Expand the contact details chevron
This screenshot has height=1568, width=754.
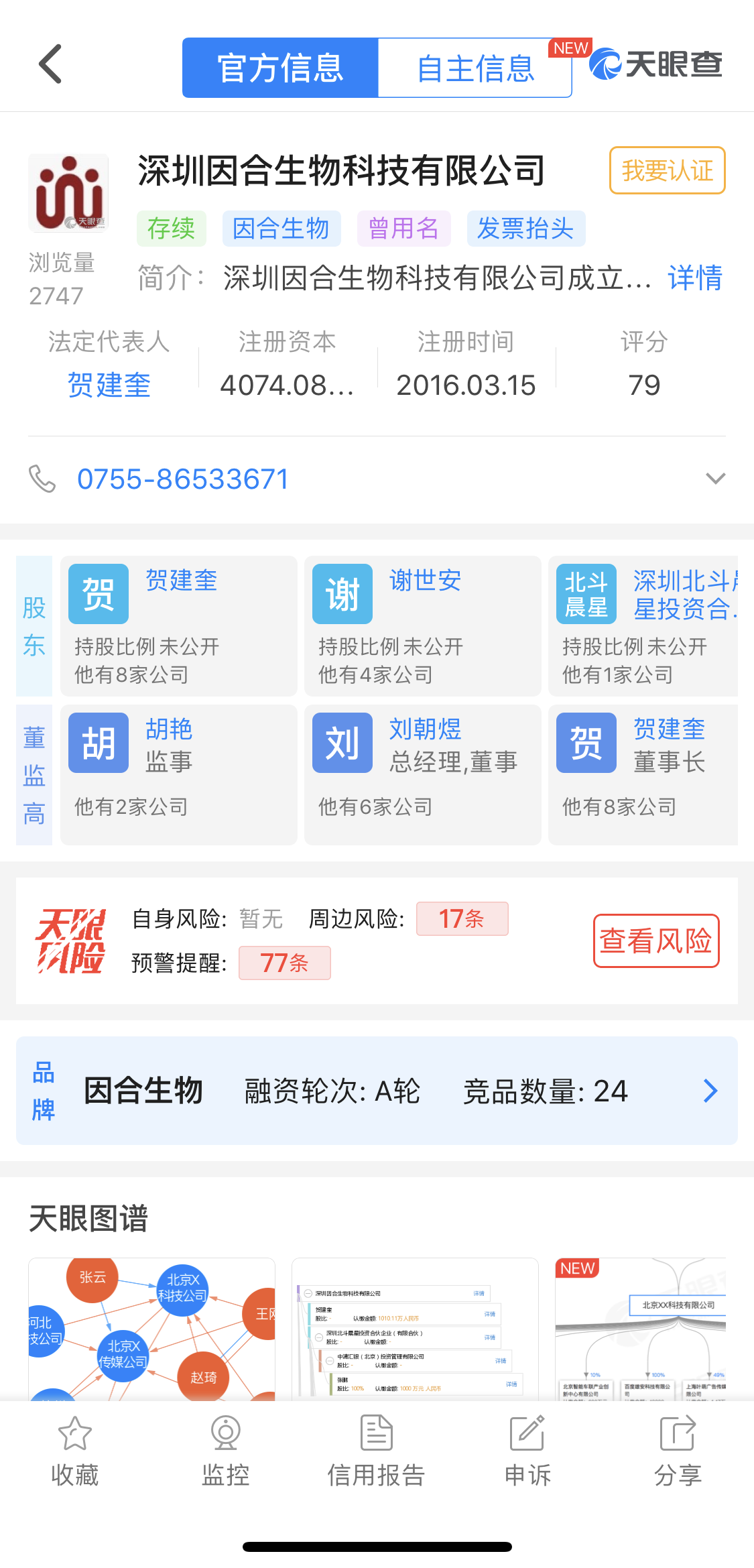point(715,479)
